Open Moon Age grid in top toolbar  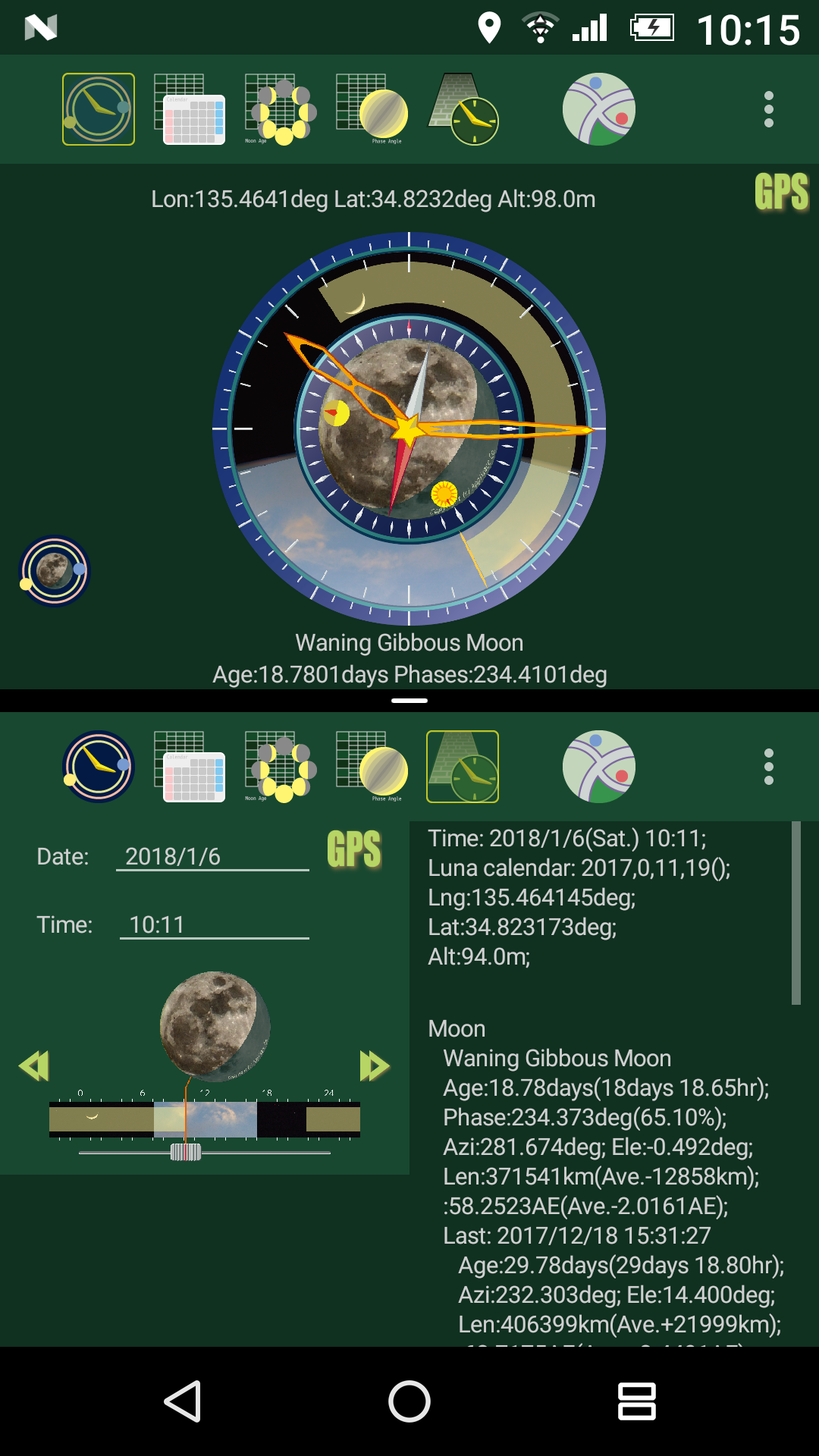coord(281,109)
